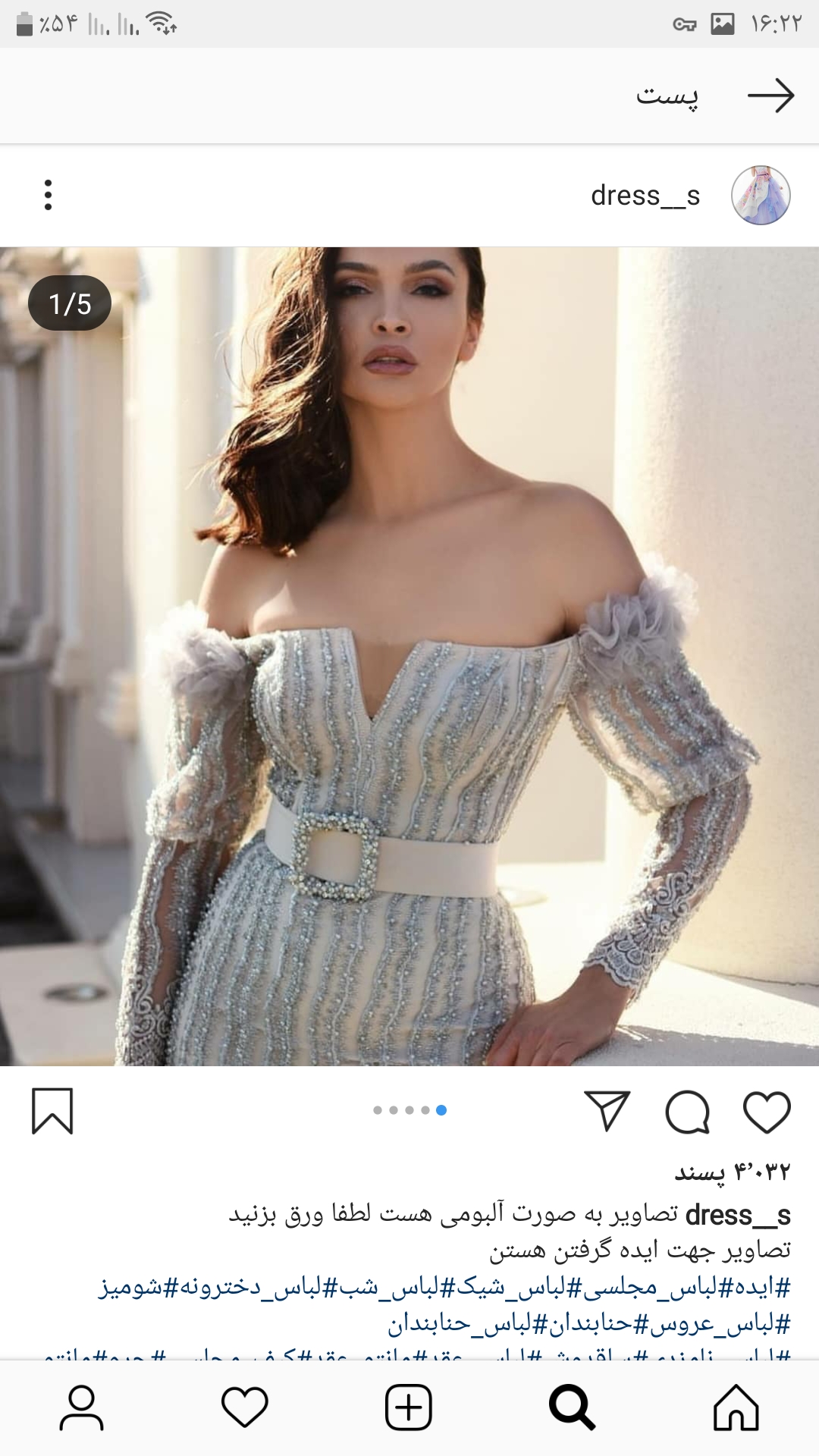Switch to the Profile tab

pos(81,1407)
